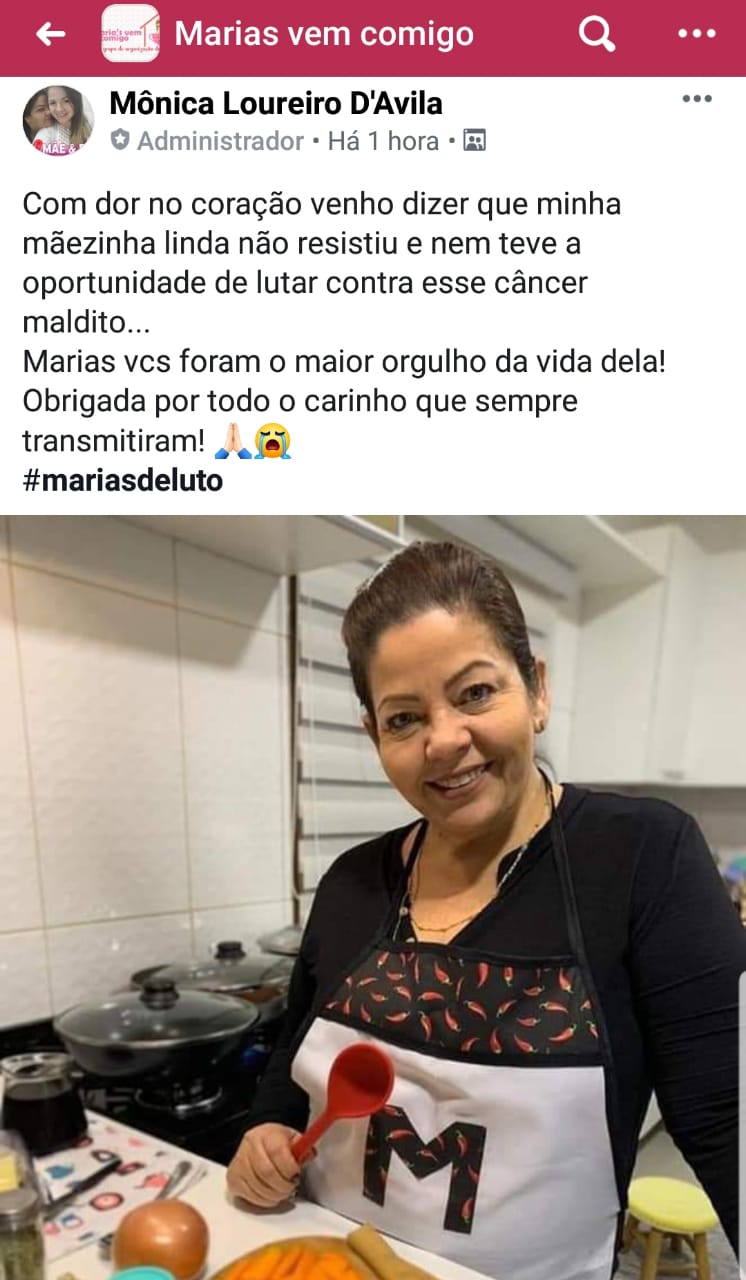The width and height of the screenshot is (746, 1280).
Task: Open the Marias vem comigo group icon
Action: click(130, 34)
